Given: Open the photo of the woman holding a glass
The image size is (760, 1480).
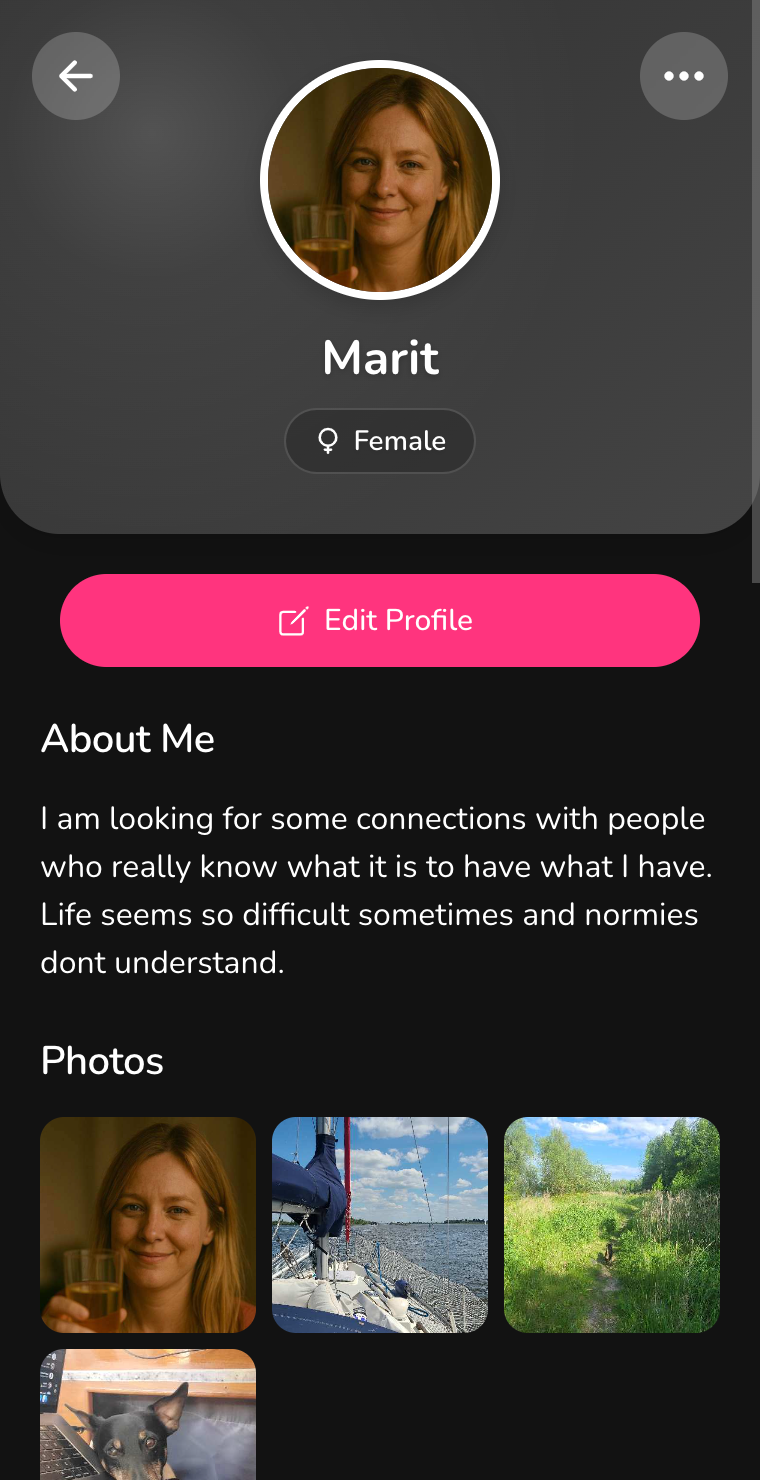Looking at the screenshot, I should click(148, 1224).
